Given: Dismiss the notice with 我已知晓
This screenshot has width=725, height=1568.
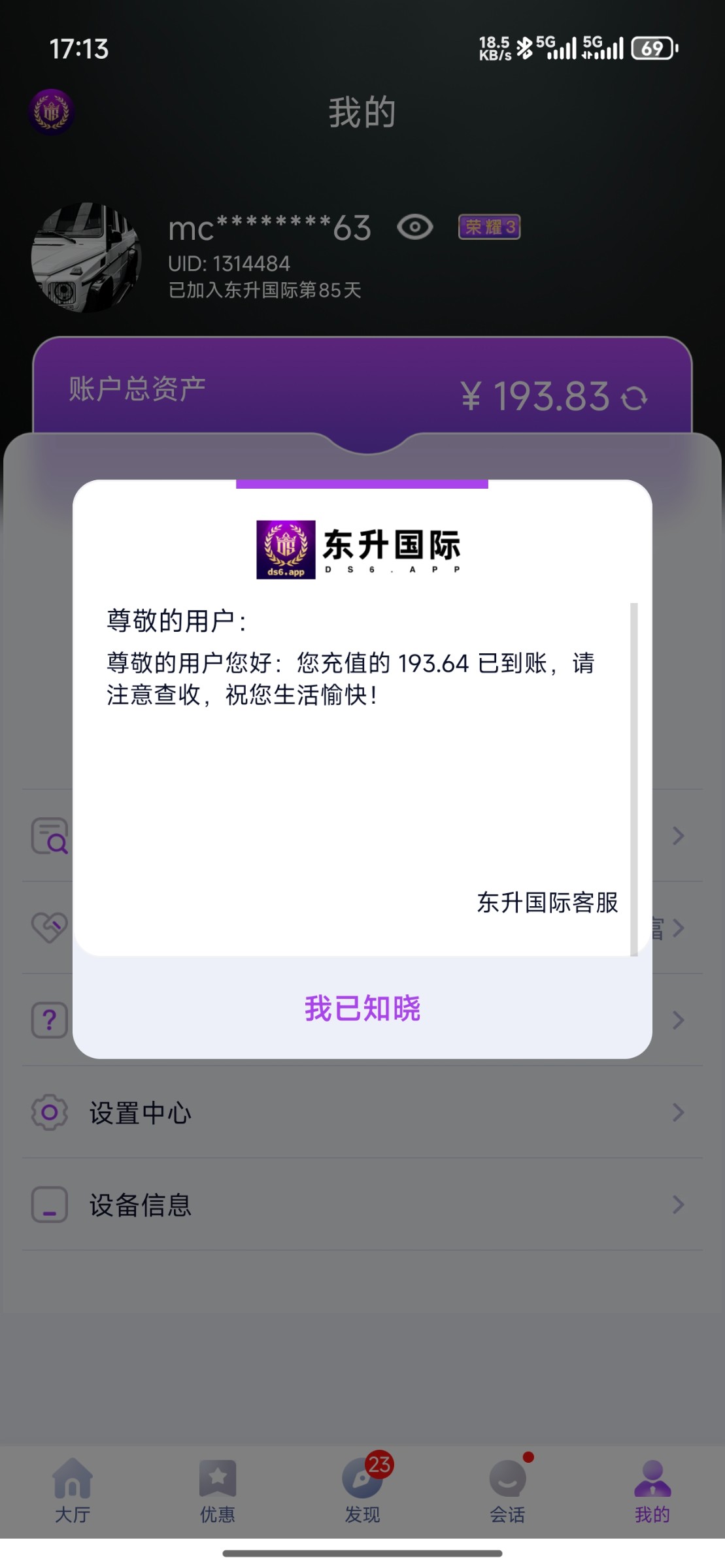Looking at the screenshot, I should tap(362, 1008).
